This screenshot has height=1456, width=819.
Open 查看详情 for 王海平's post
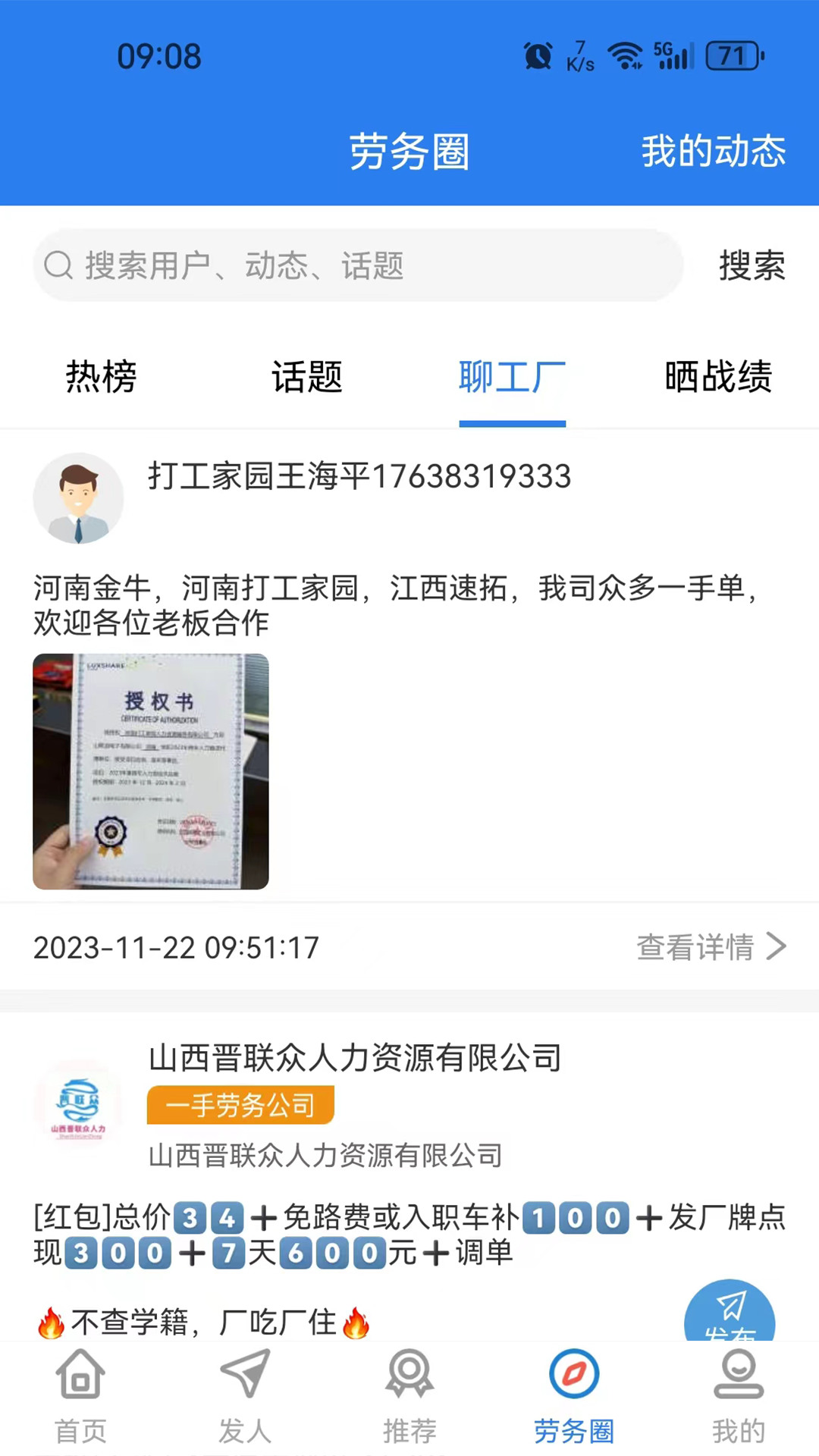pos(711,946)
